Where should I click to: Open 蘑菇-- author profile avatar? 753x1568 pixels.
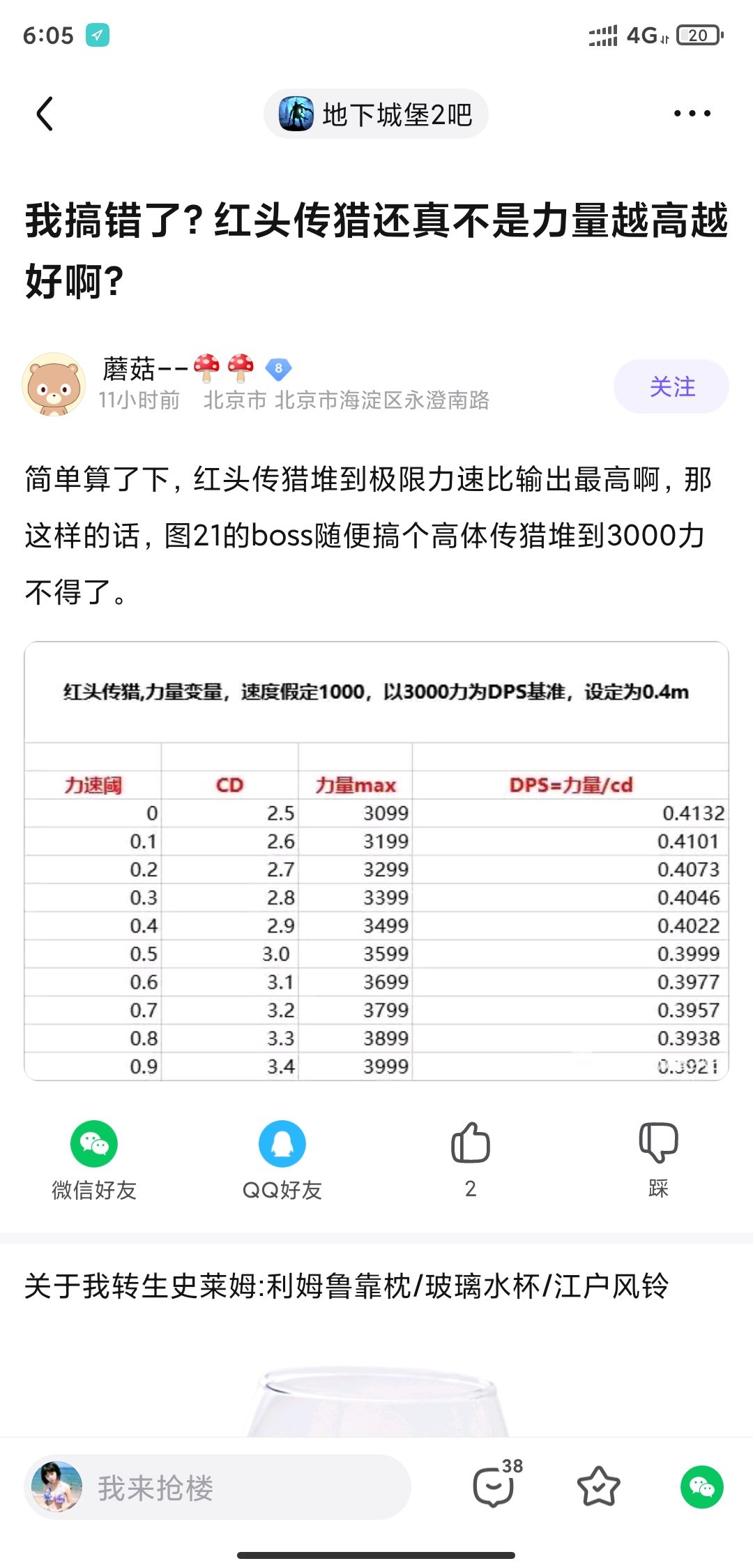(54, 384)
